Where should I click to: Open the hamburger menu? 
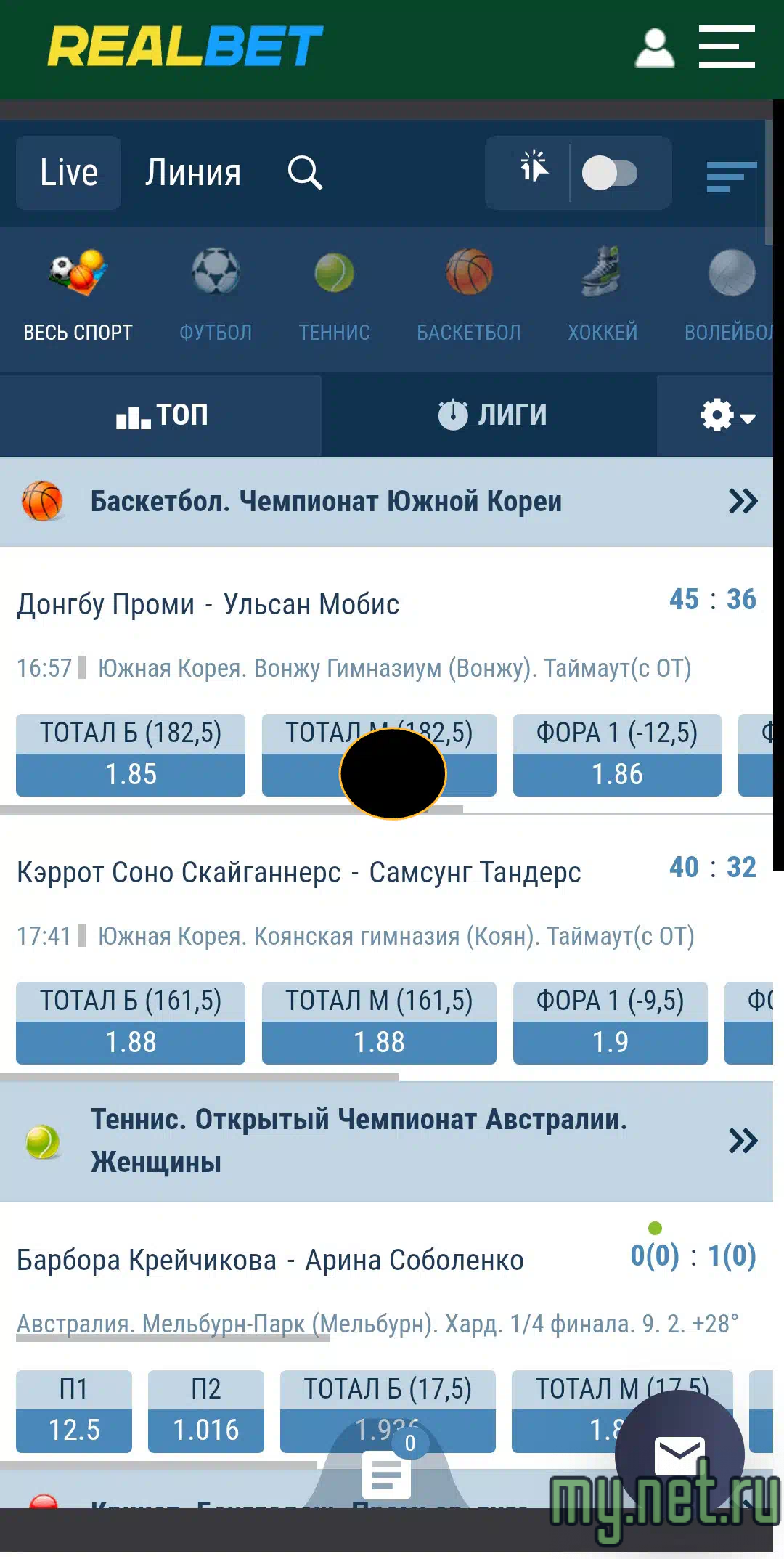(727, 46)
